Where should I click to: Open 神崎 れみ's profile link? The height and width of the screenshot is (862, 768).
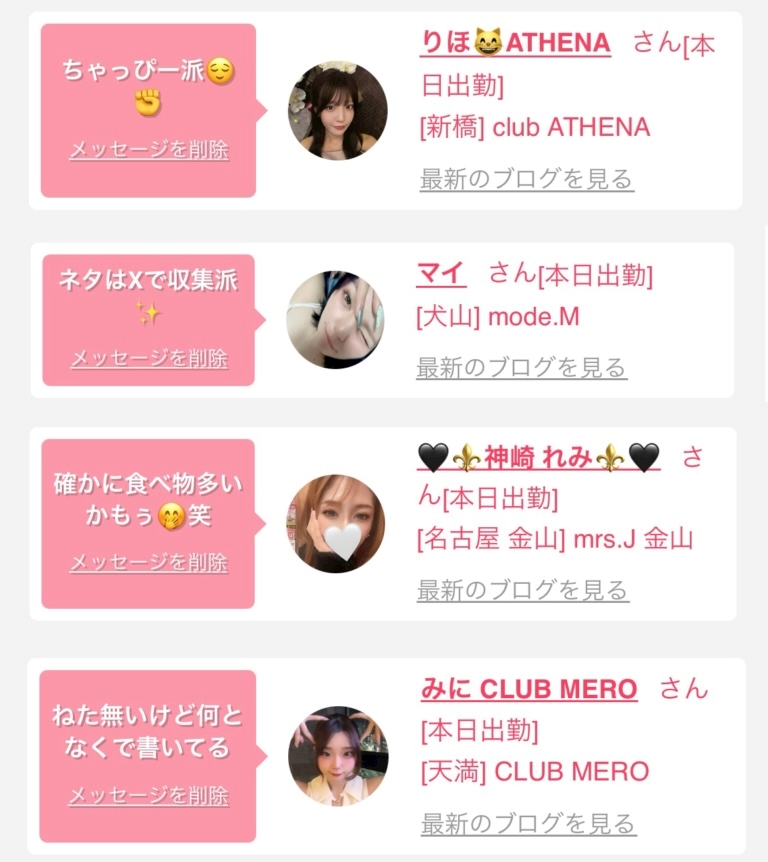point(538,457)
